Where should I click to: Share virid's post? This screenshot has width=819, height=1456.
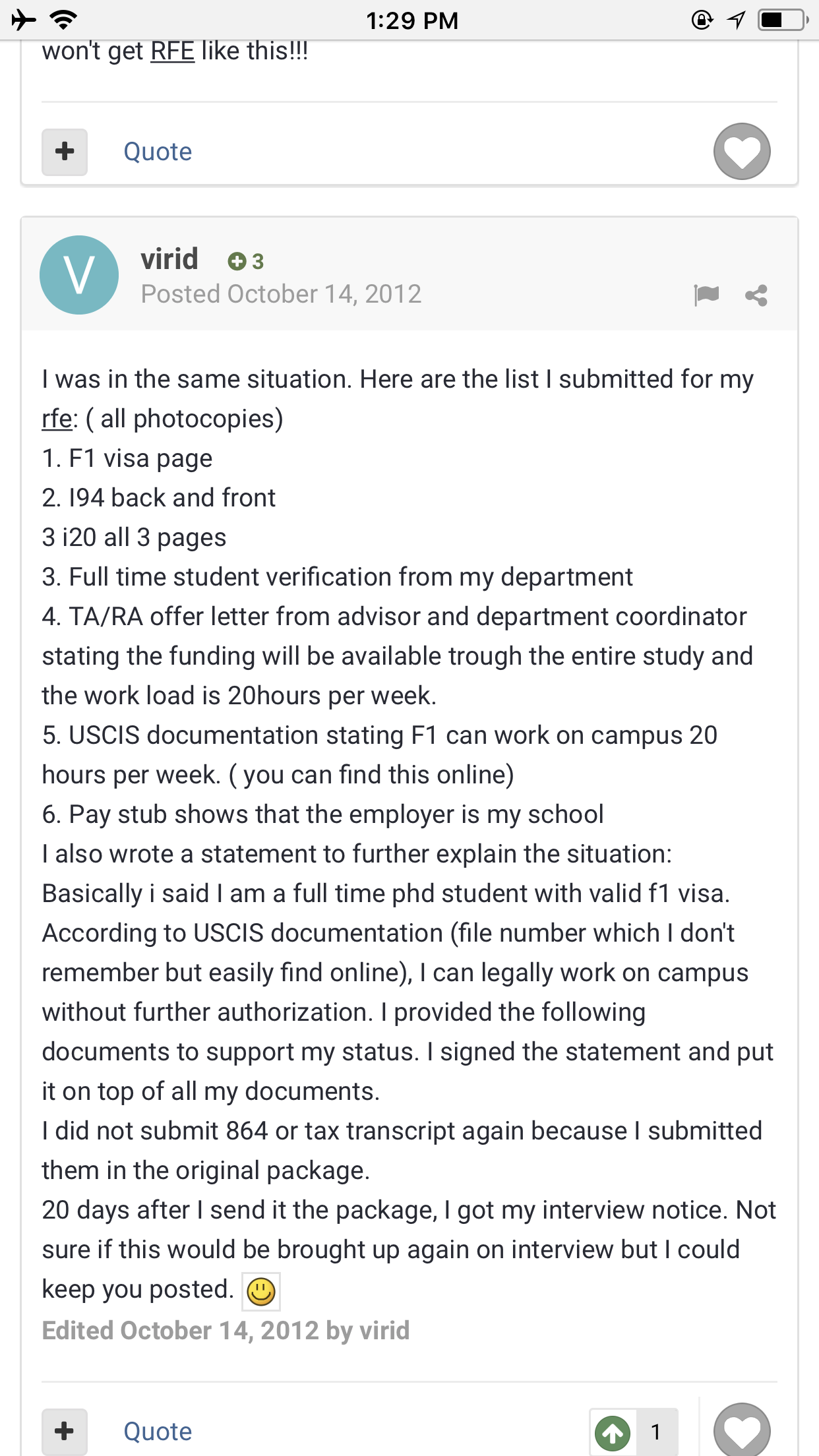pyautogui.click(x=756, y=295)
